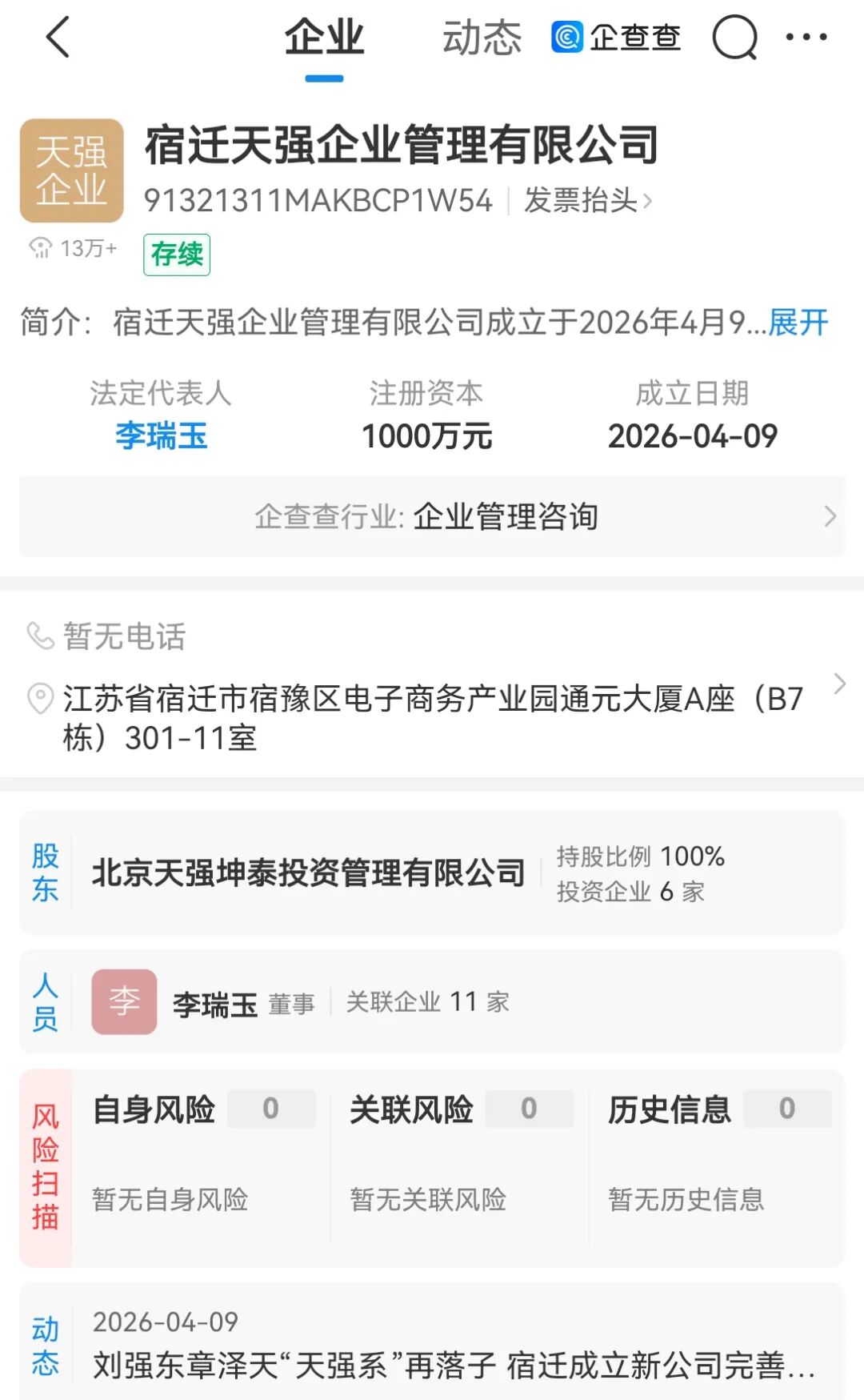Select the 企业 tab

(x=324, y=38)
